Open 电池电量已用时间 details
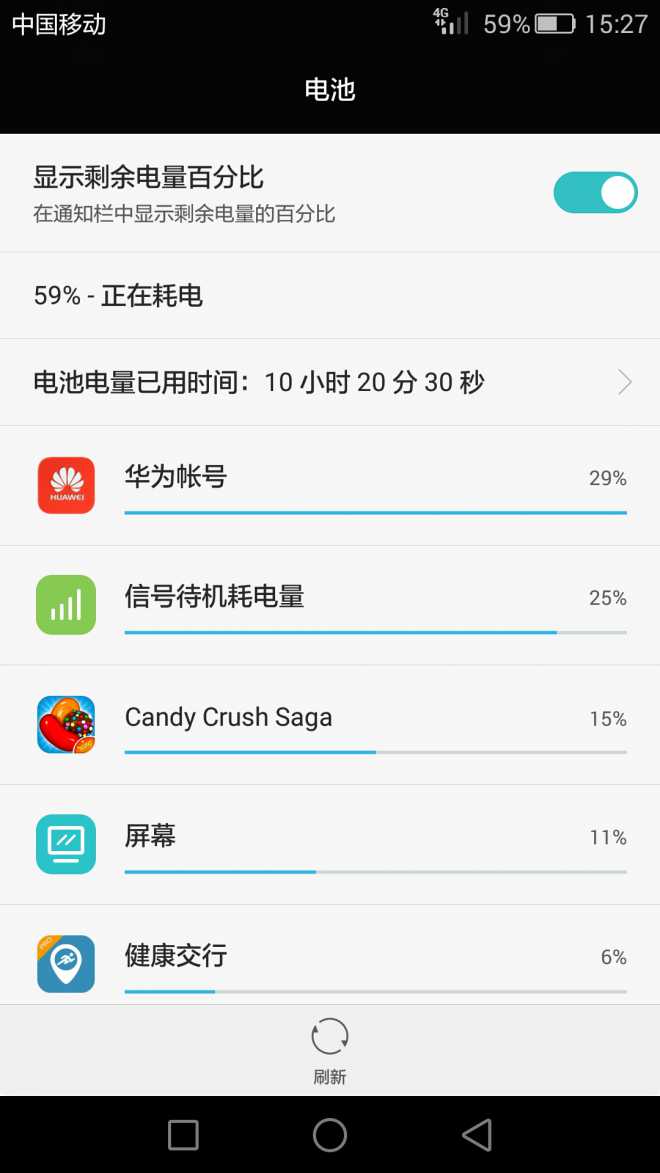 330,382
